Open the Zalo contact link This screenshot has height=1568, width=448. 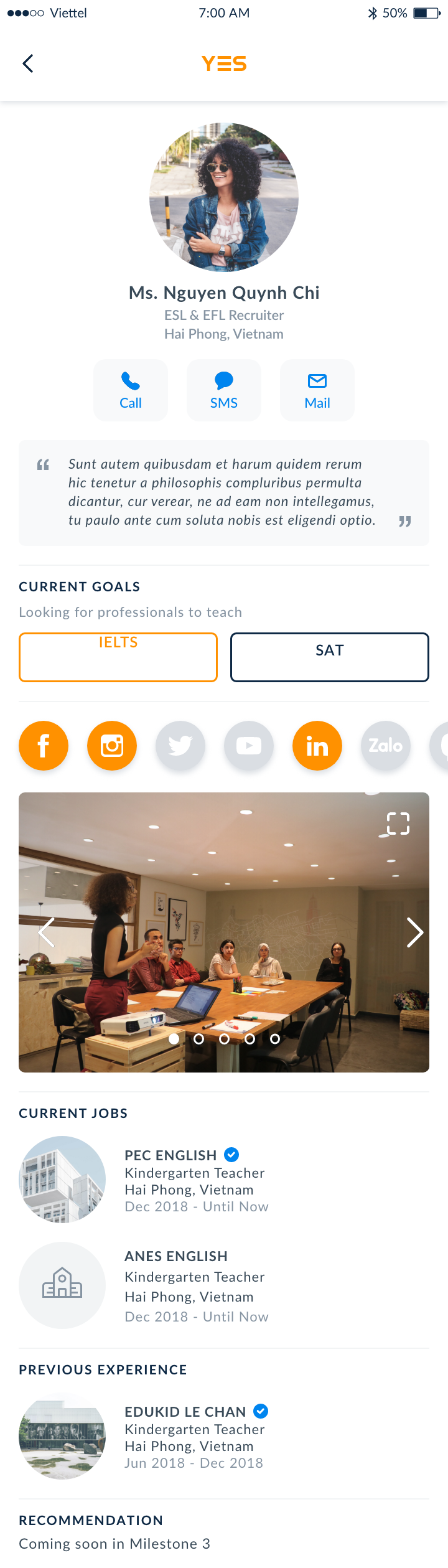click(386, 746)
